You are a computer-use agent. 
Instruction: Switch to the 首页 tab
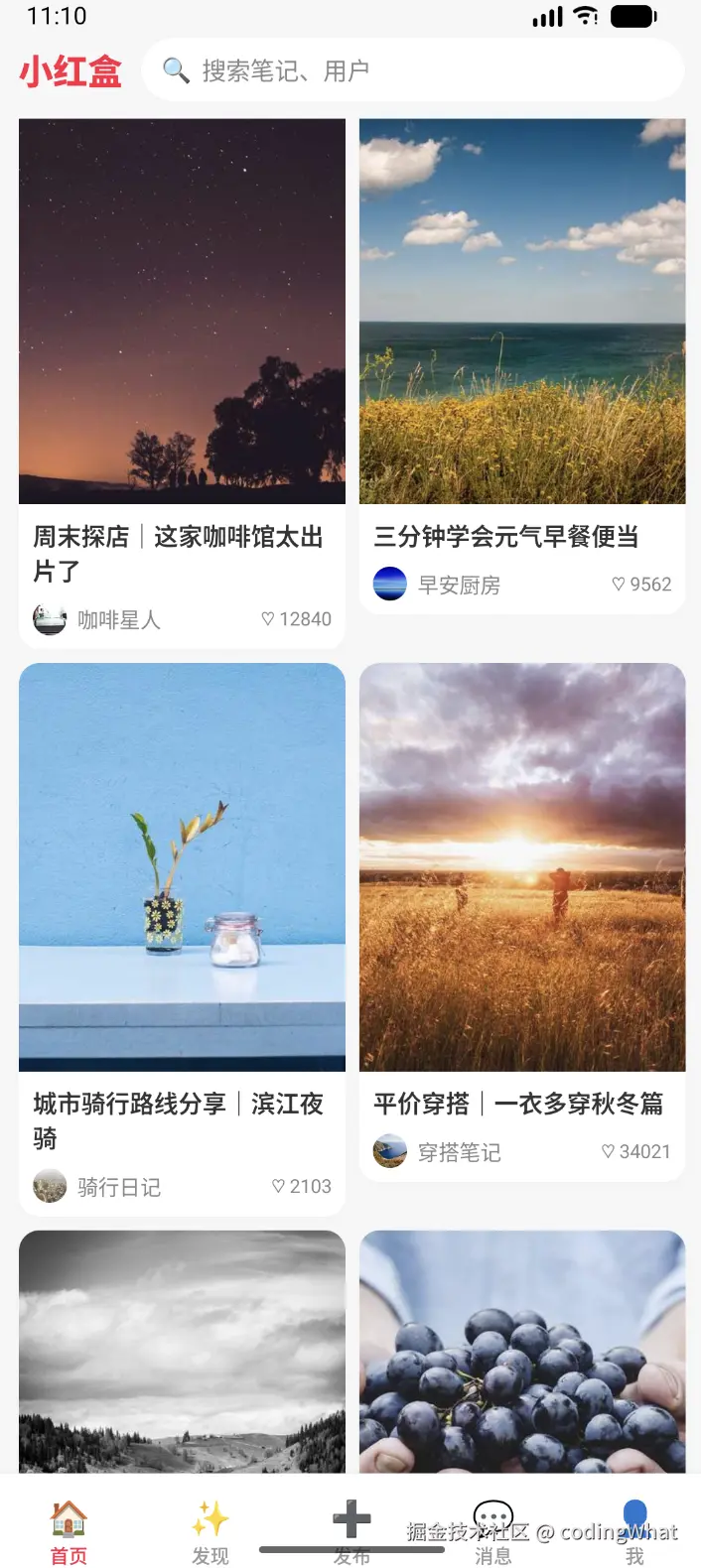click(x=69, y=1532)
